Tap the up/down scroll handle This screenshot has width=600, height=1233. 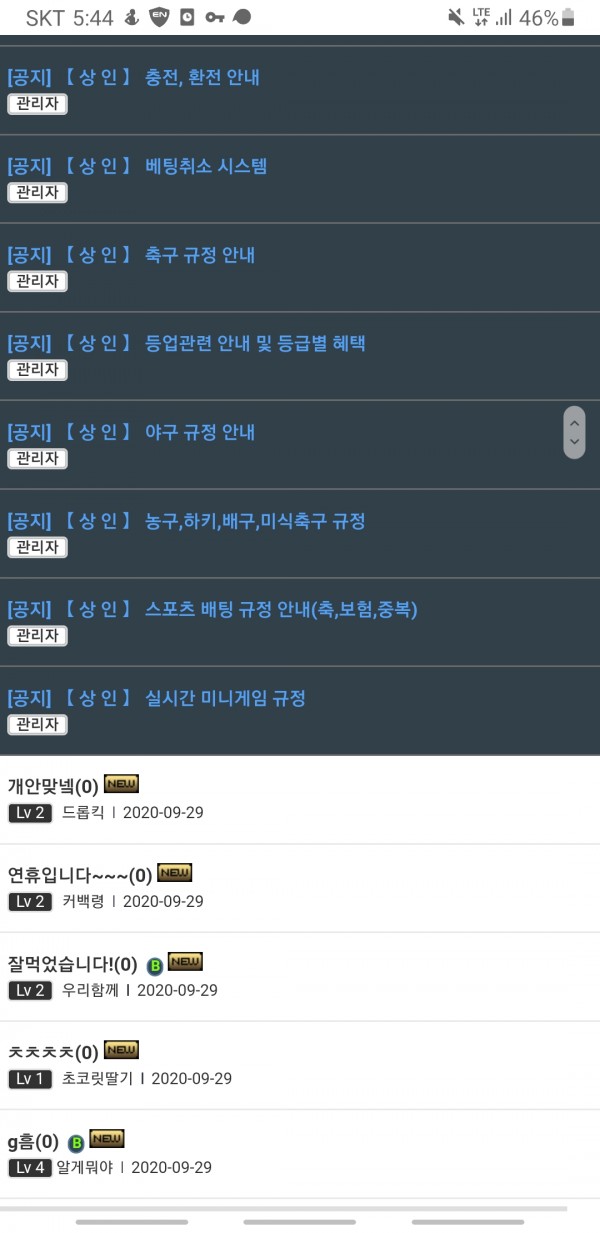tap(574, 433)
